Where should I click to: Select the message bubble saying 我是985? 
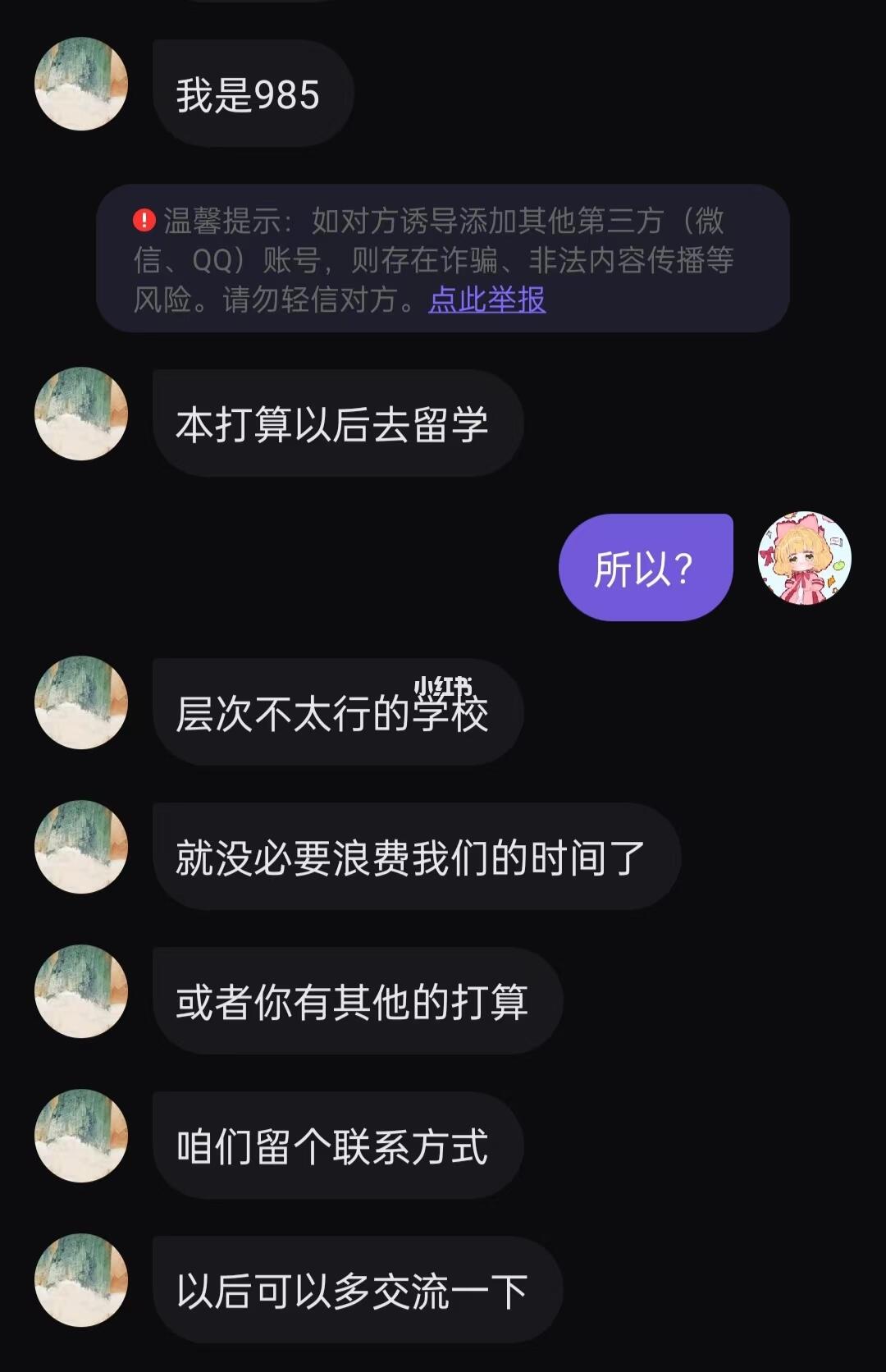[252, 93]
